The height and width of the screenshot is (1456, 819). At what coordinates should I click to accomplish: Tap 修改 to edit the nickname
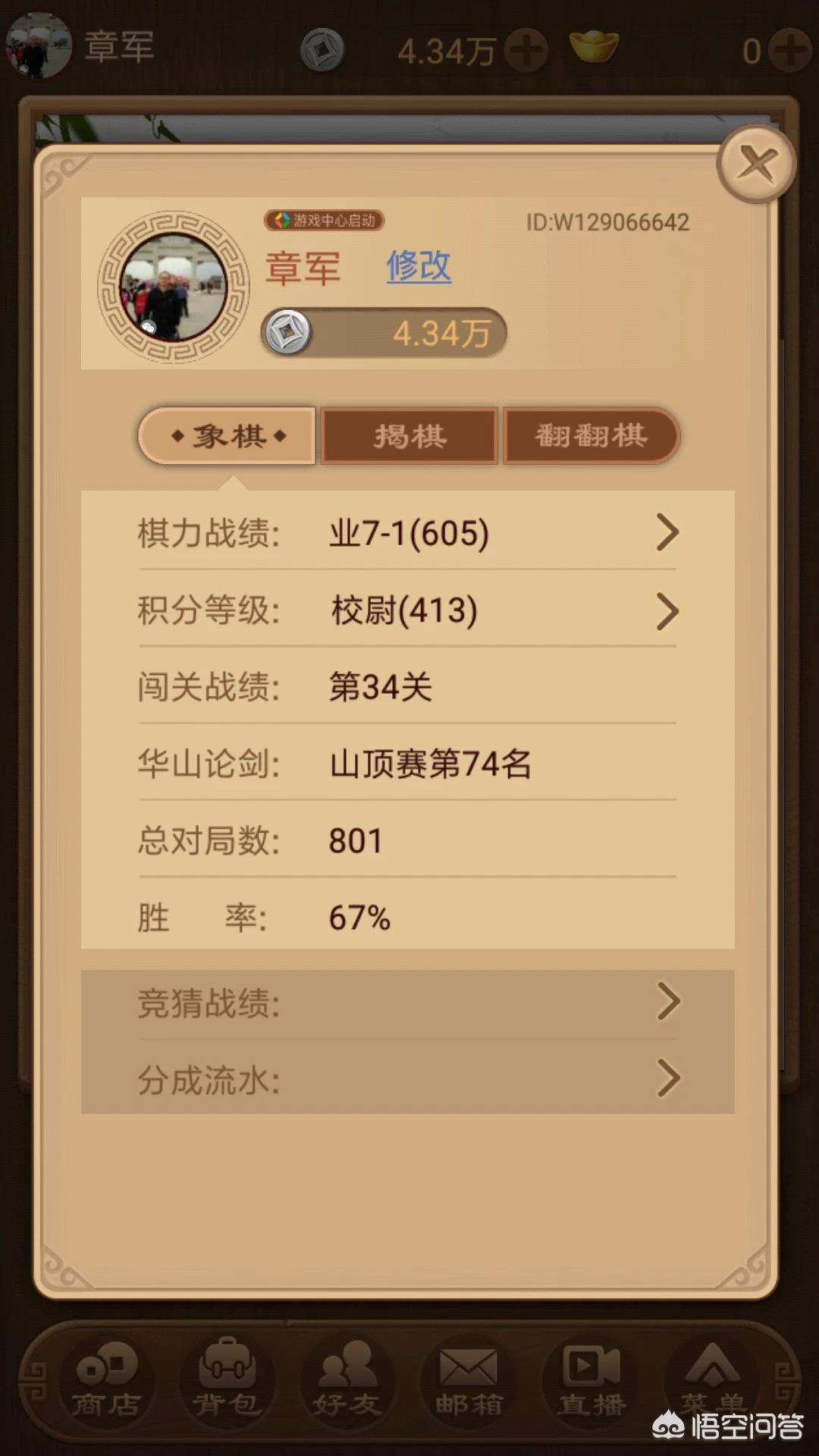[x=419, y=266]
